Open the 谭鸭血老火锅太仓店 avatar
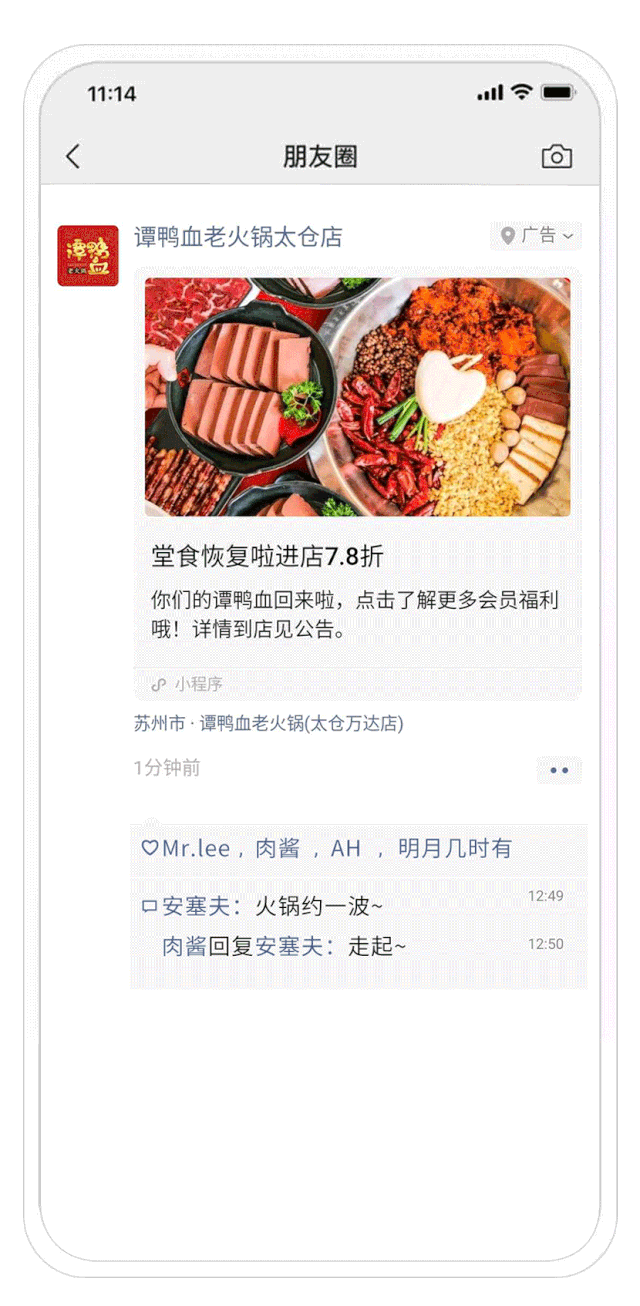The width and height of the screenshot is (640, 1306). pos(88,256)
